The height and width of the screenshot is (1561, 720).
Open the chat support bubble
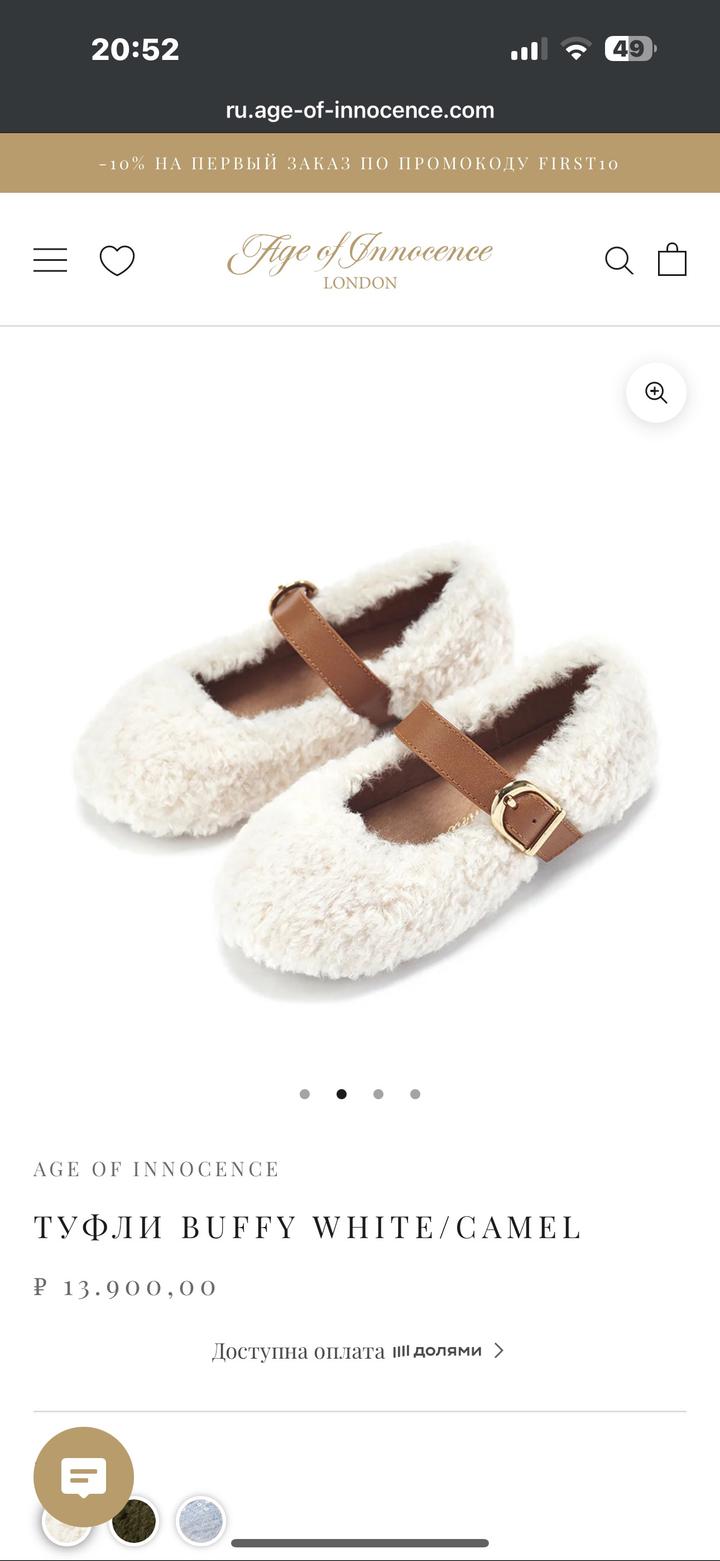tap(84, 1477)
